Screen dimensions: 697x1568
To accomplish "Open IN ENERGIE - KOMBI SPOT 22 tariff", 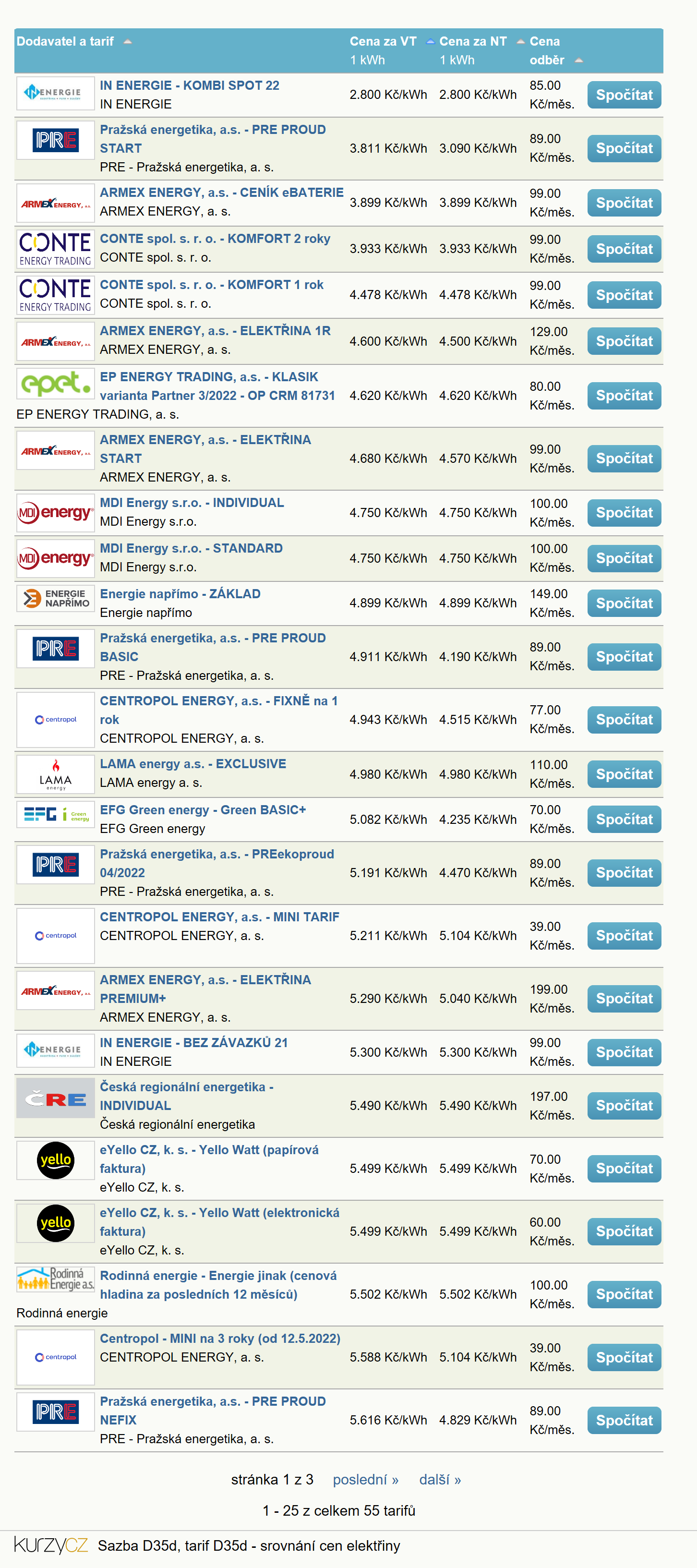I will pyautogui.click(x=189, y=86).
